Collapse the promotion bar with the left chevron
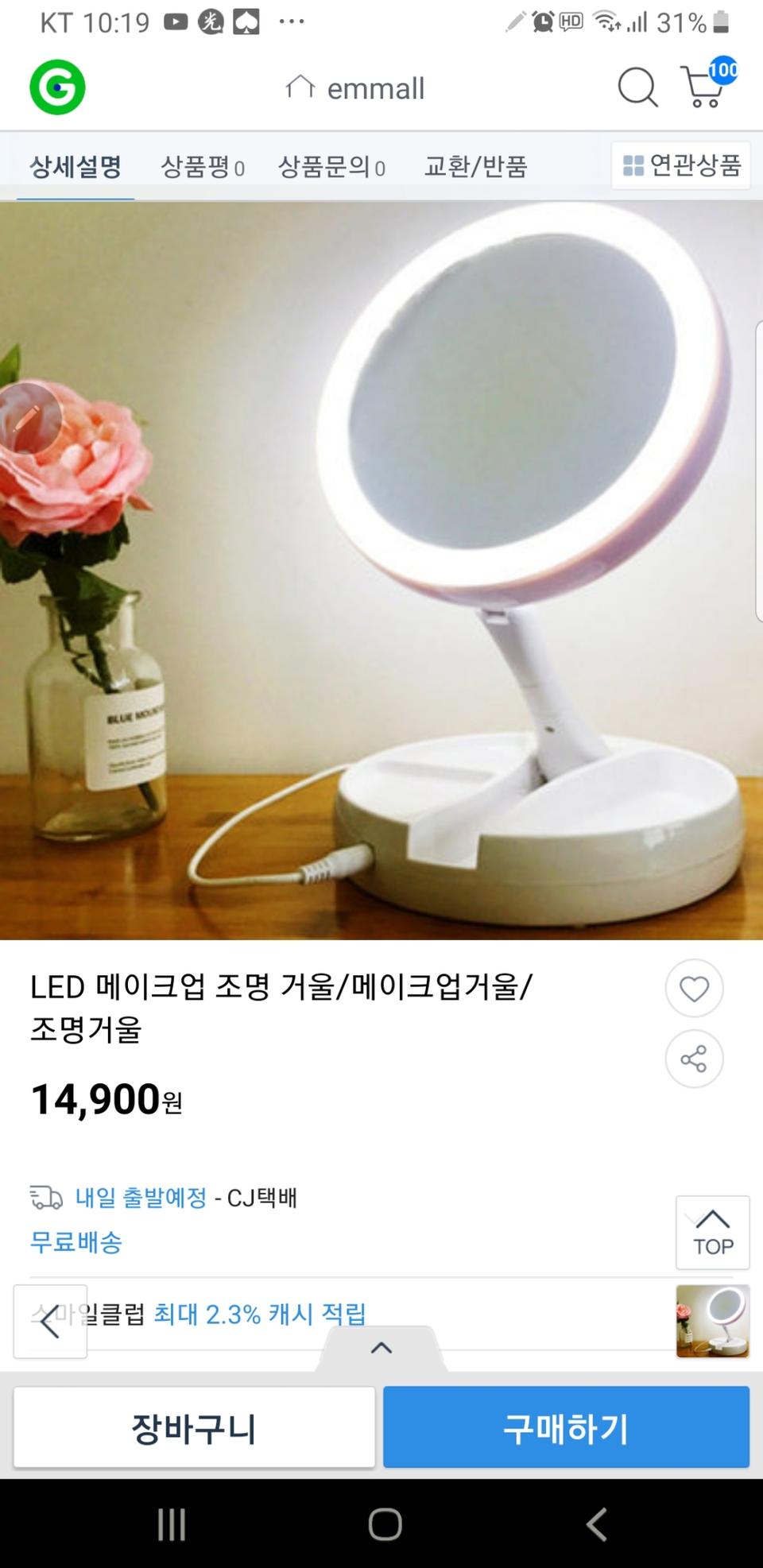Image resolution: width=763 pixels, height=1568 pixels. tap(49, 1322)
